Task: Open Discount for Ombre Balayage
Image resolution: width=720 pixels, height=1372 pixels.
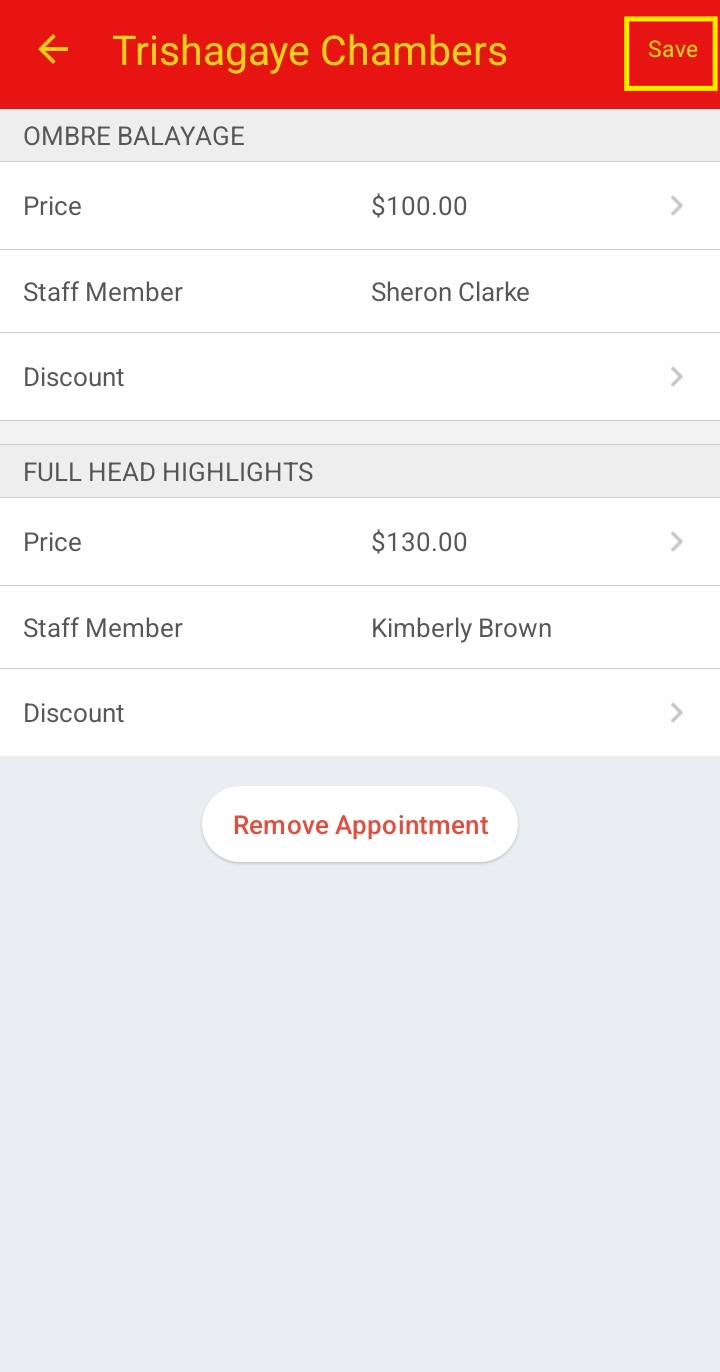Action: [x=360, y=377]
